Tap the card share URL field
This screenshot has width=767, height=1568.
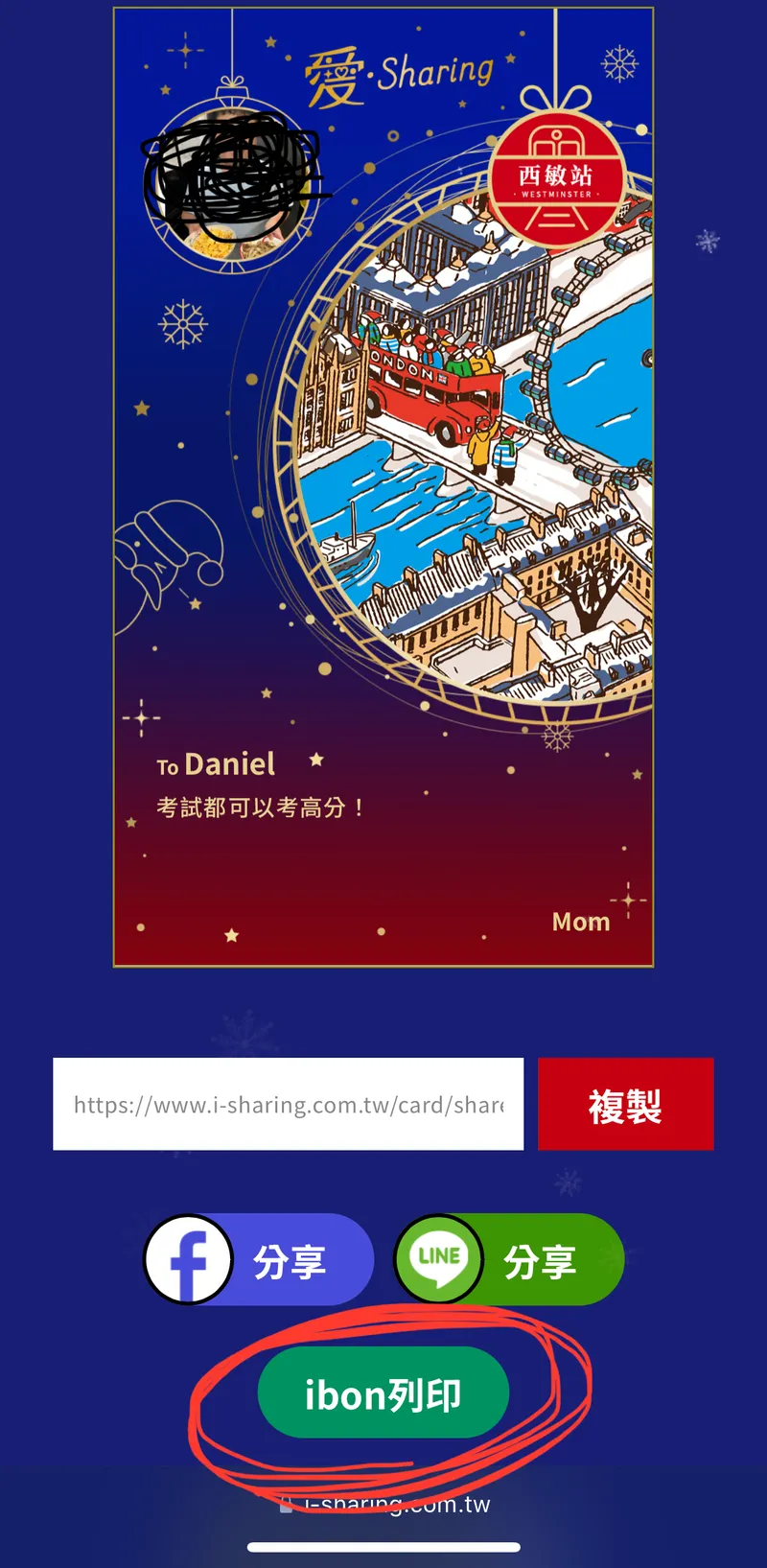tap(288, 1104)
